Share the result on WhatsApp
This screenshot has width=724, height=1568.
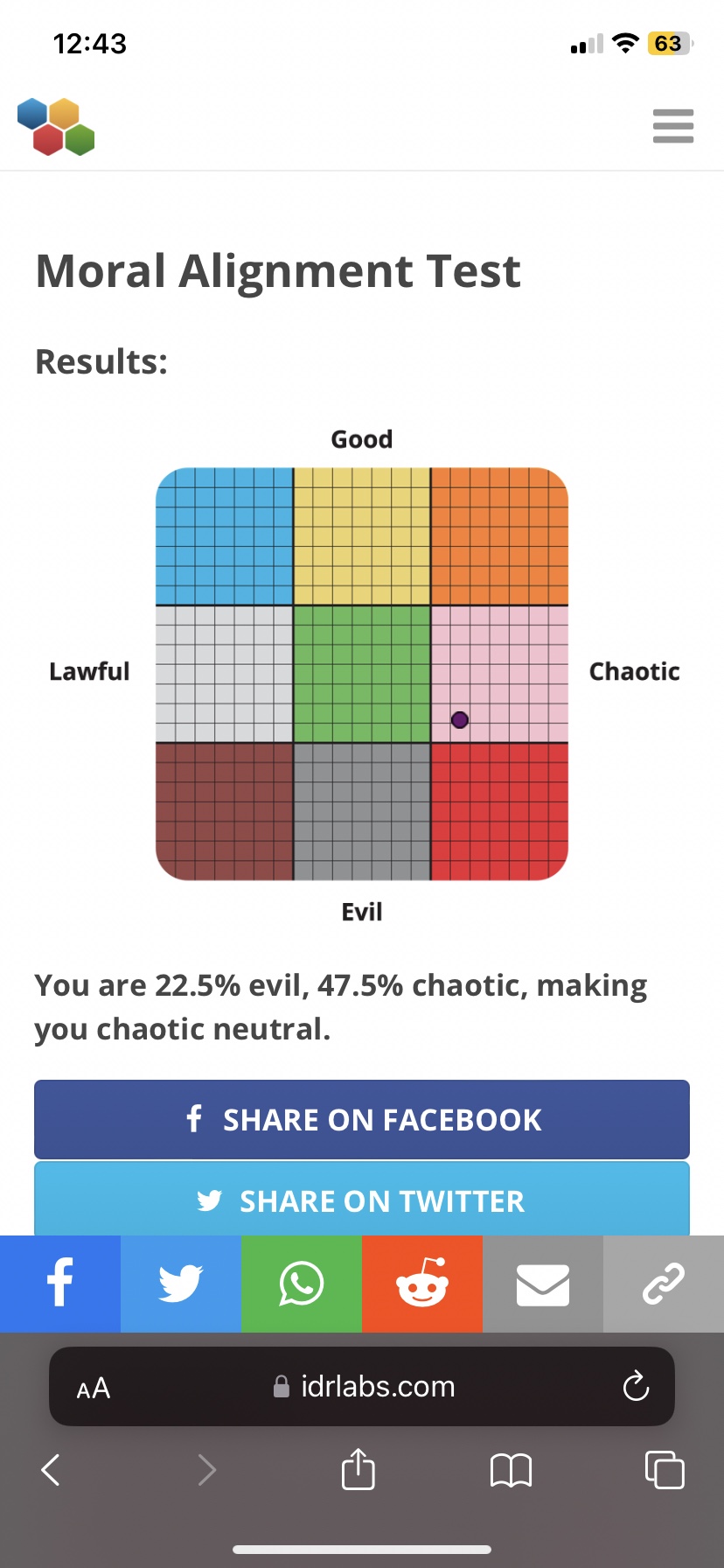(302, 1284)
